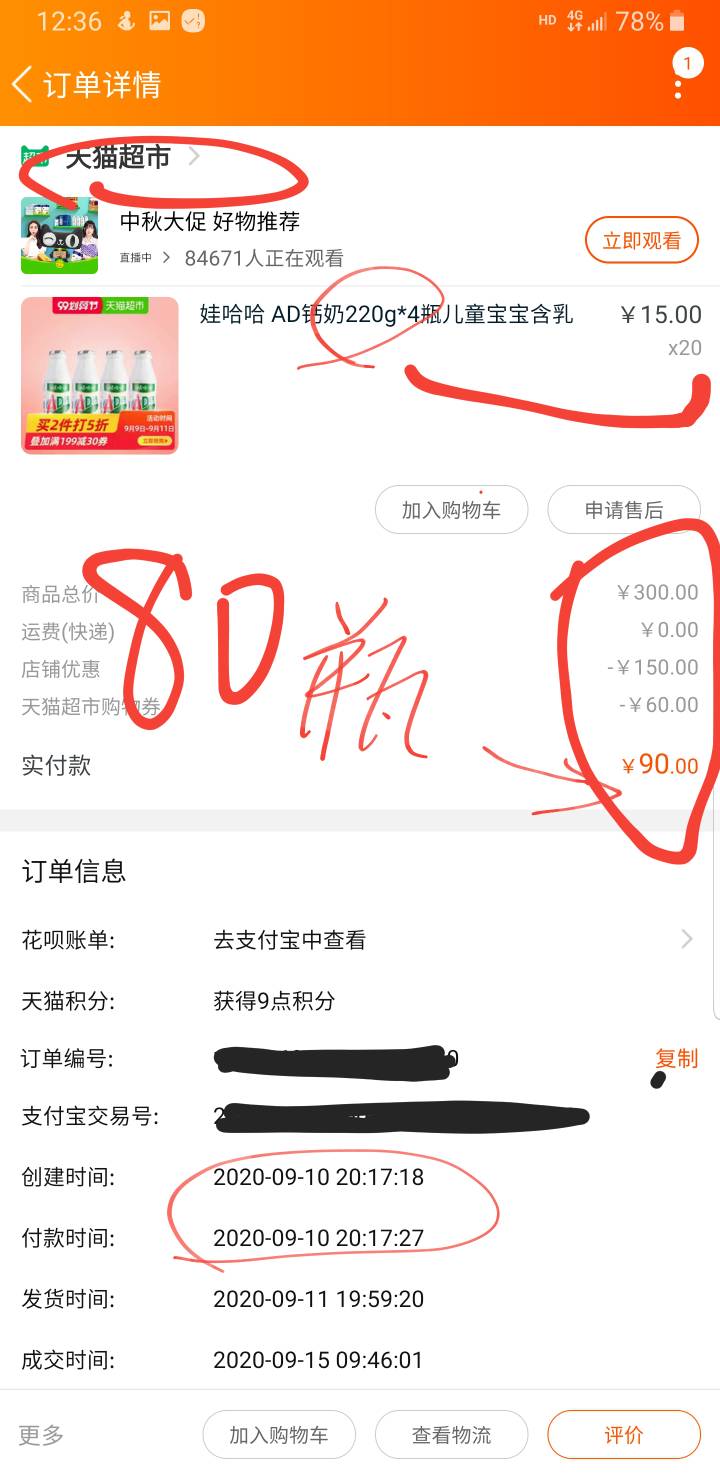Tap 查看物流 to track shipment

[x=451, y=1435]
